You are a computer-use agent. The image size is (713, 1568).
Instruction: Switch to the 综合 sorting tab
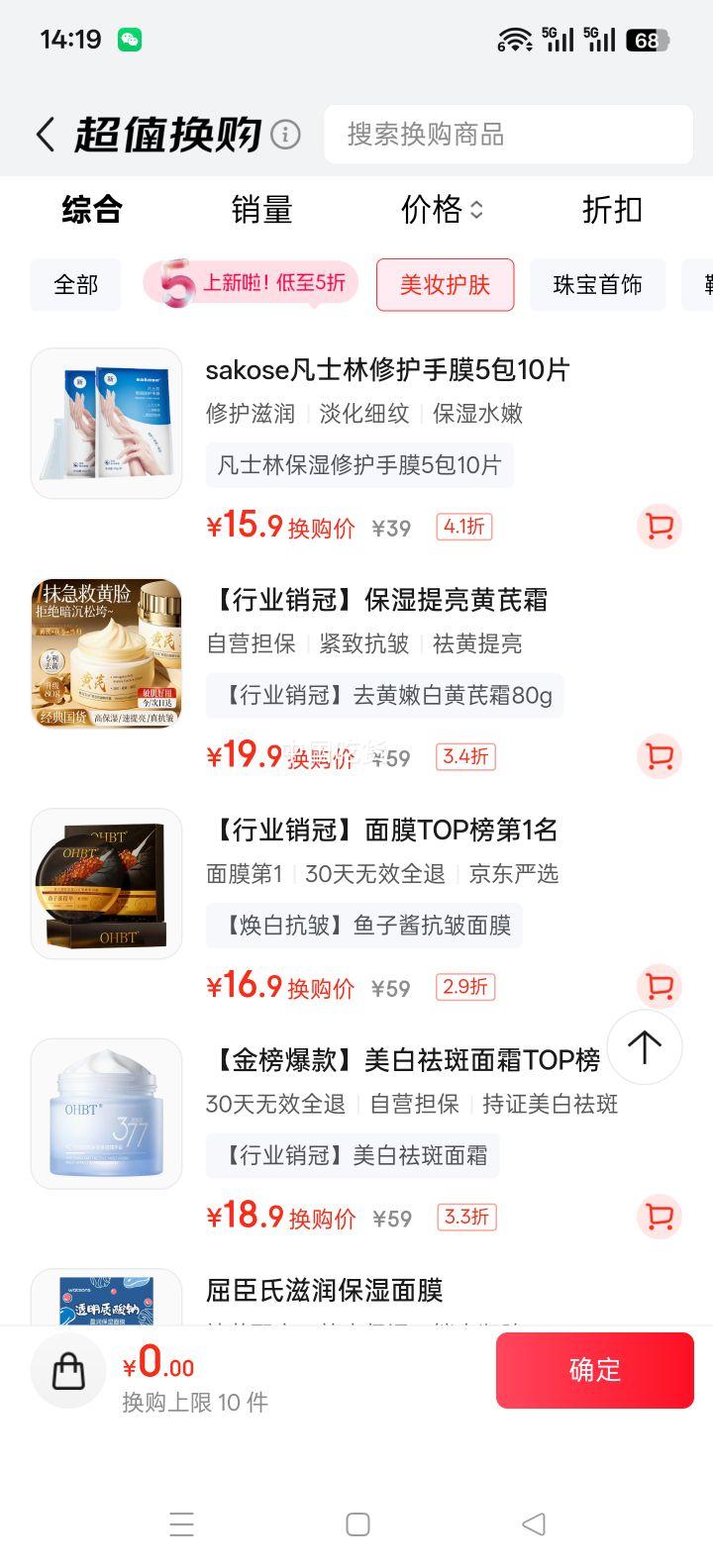(91, 210)
